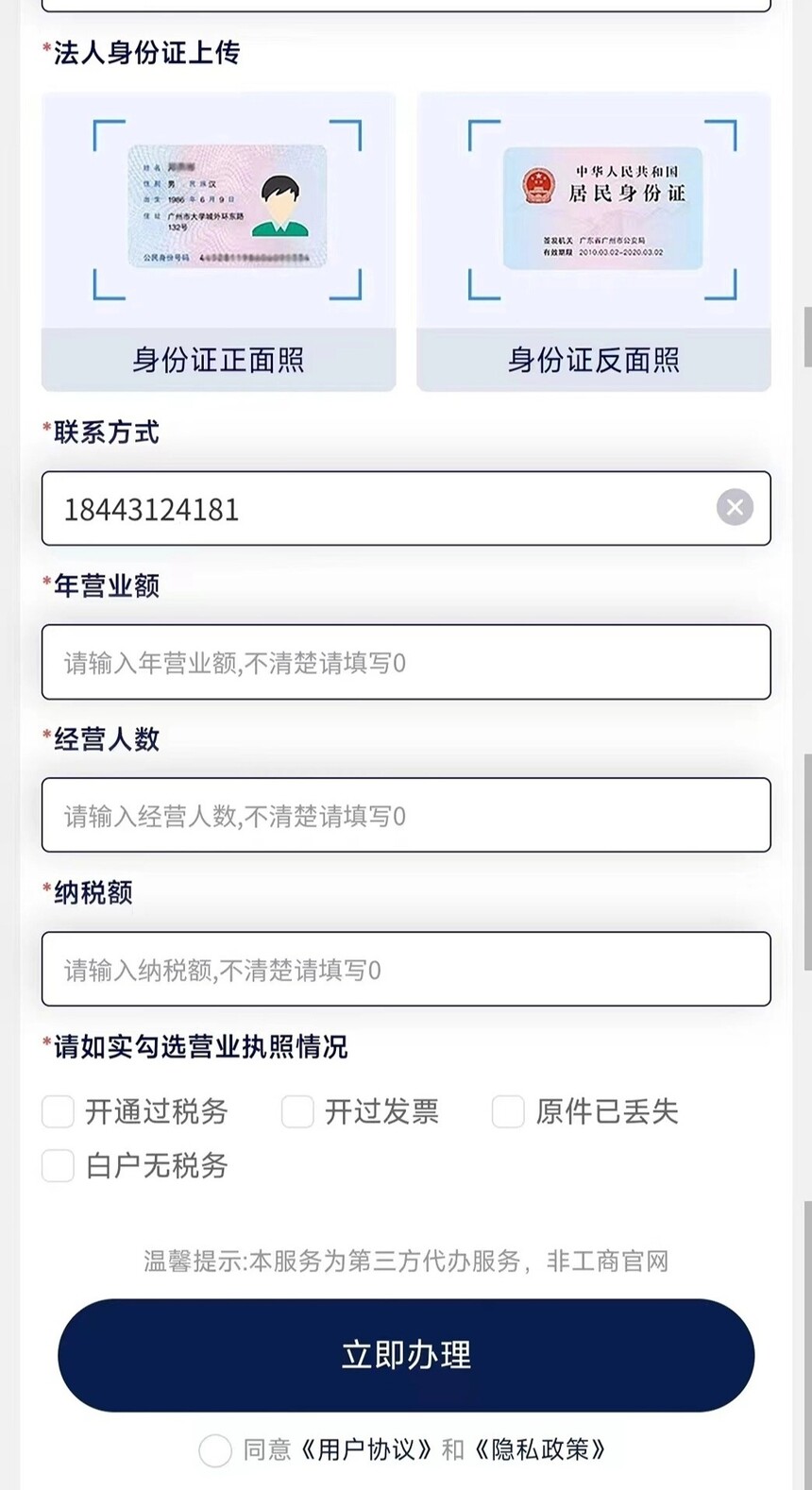Select the 同意 agreement radio button

(215, 1449)
